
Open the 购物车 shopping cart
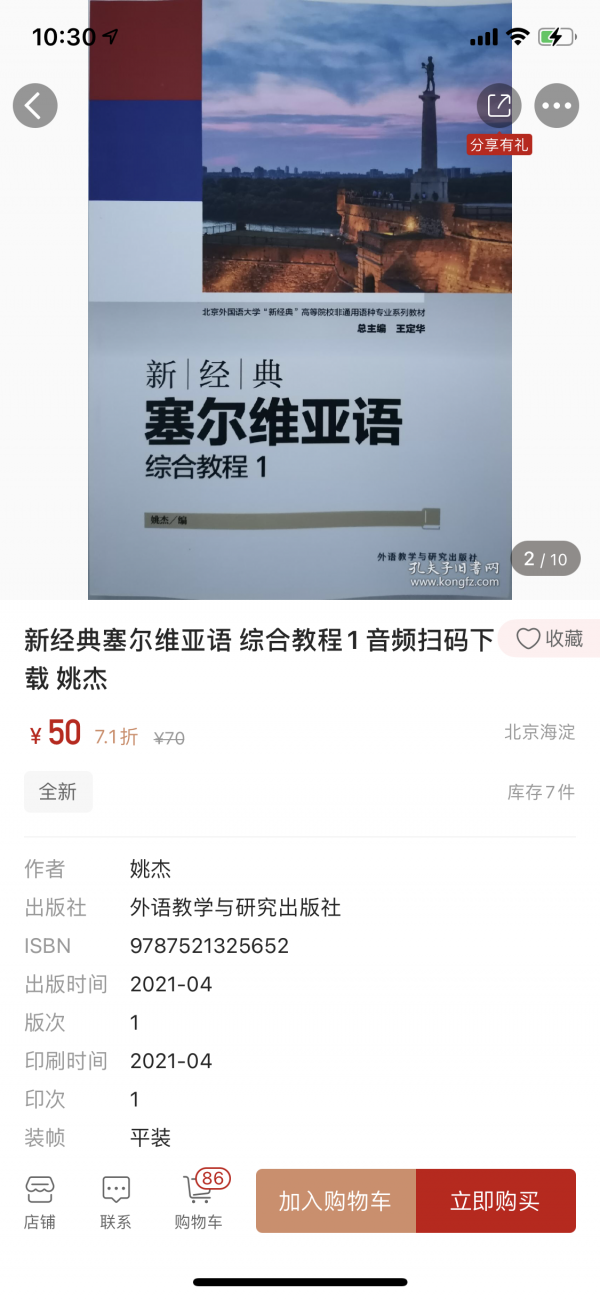coord(198,1201)
